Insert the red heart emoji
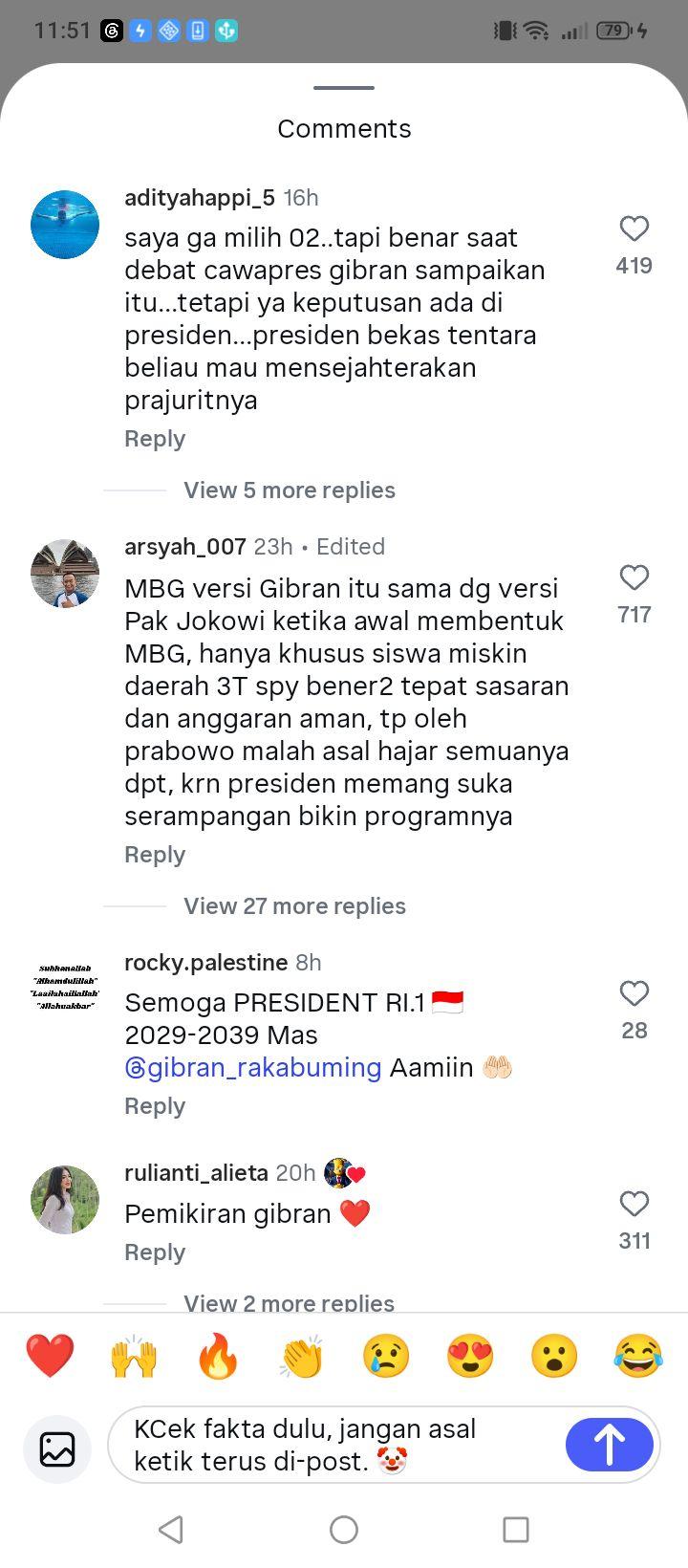The height and width of the screenshot is (1568, 688). pos(50,1356)
